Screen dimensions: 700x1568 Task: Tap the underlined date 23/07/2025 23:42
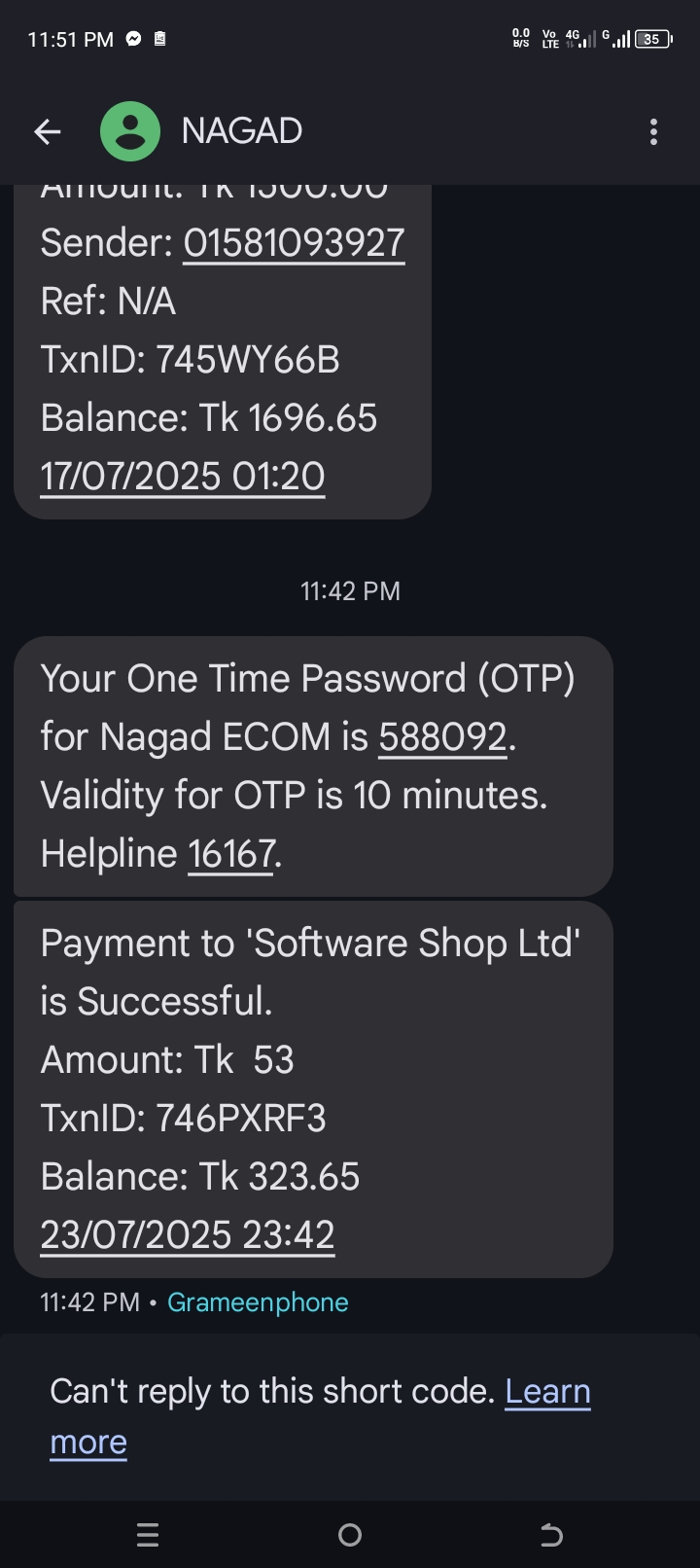coord(188,1235)
